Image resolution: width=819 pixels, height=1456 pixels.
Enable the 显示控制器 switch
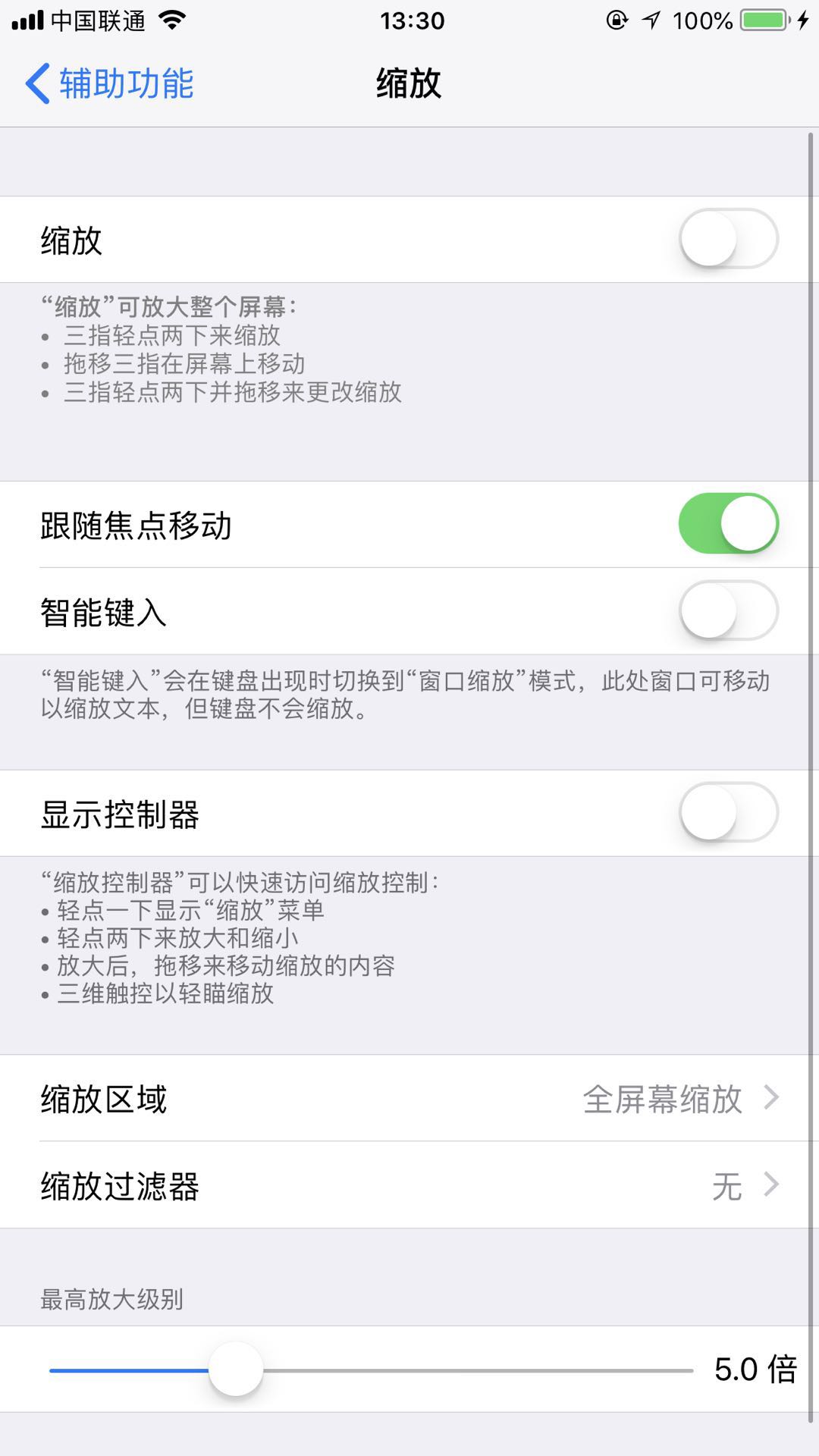coord(728,813)
